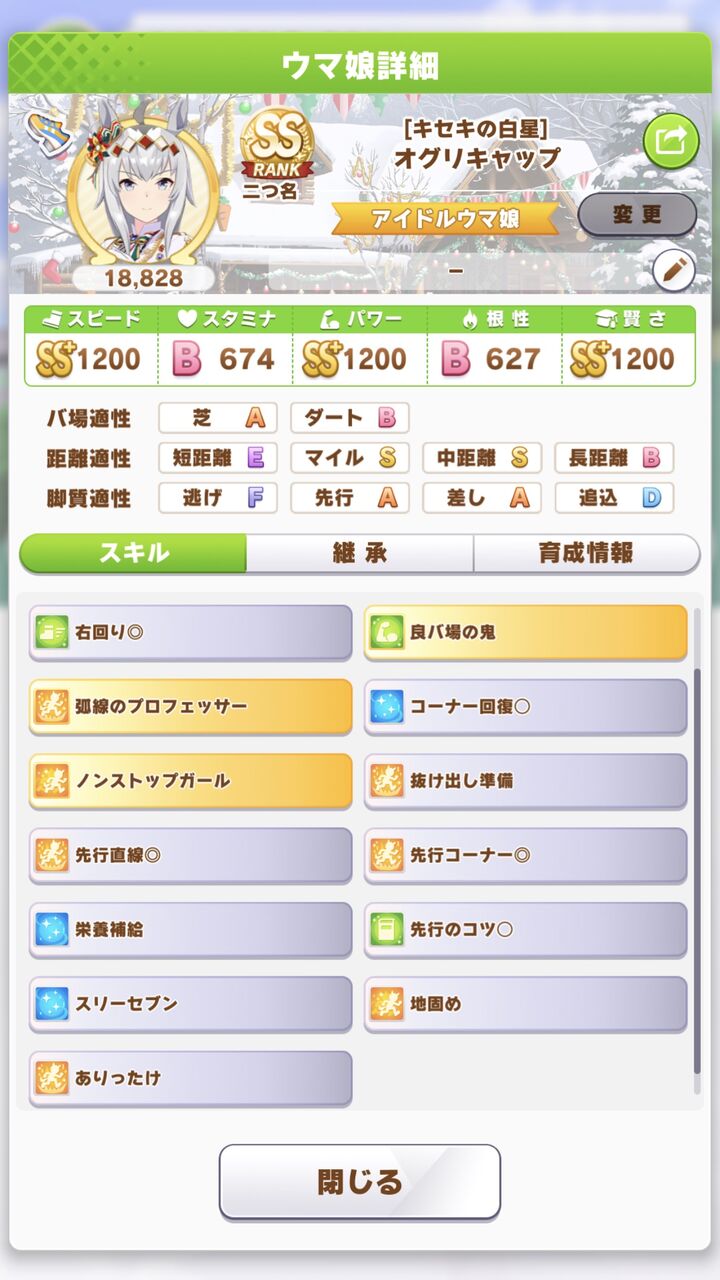Tap the 変更 button

[x=637, y=214]
